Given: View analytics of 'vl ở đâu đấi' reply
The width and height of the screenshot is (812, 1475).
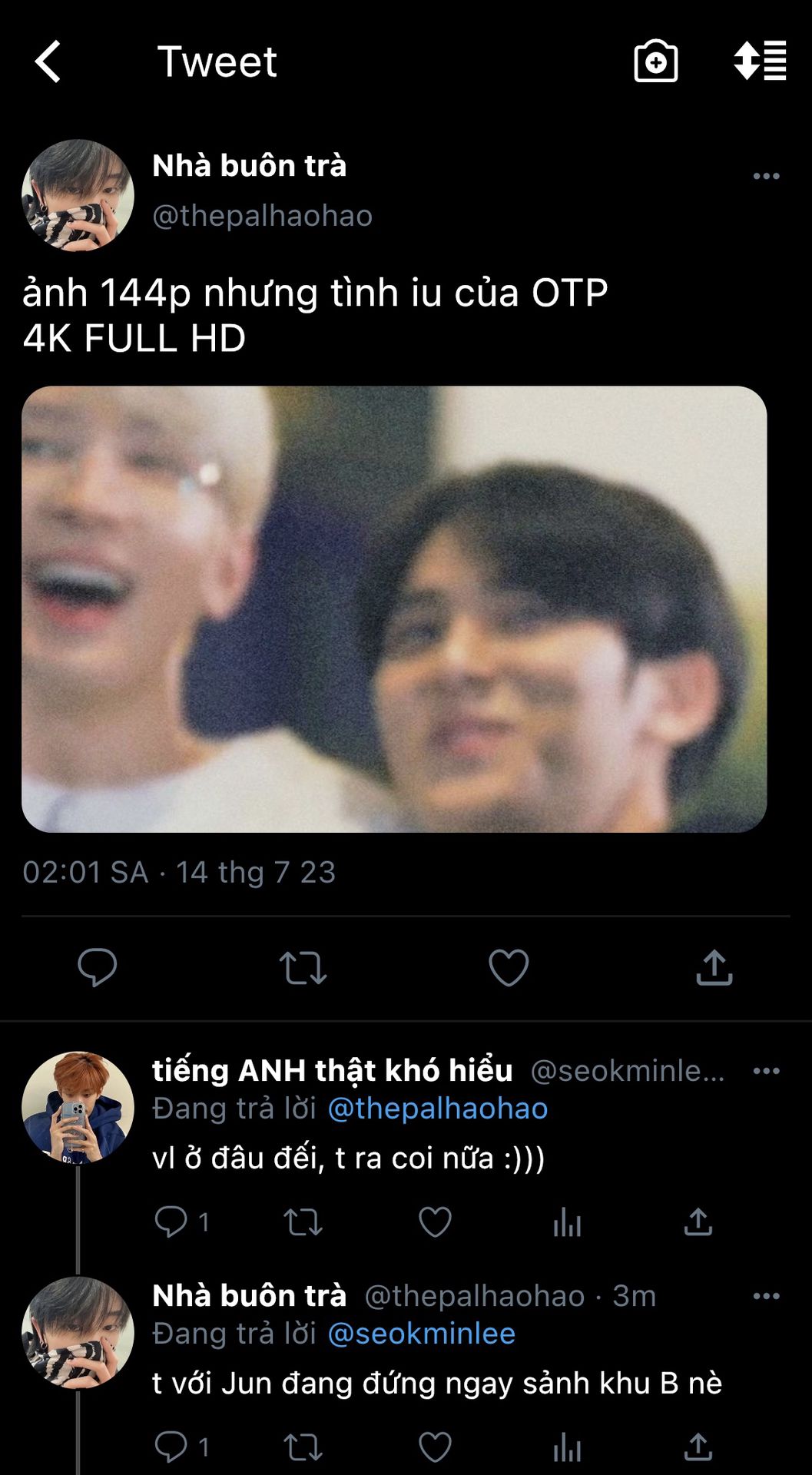Looking at the screenshot, I should [x=567, y=1221].
